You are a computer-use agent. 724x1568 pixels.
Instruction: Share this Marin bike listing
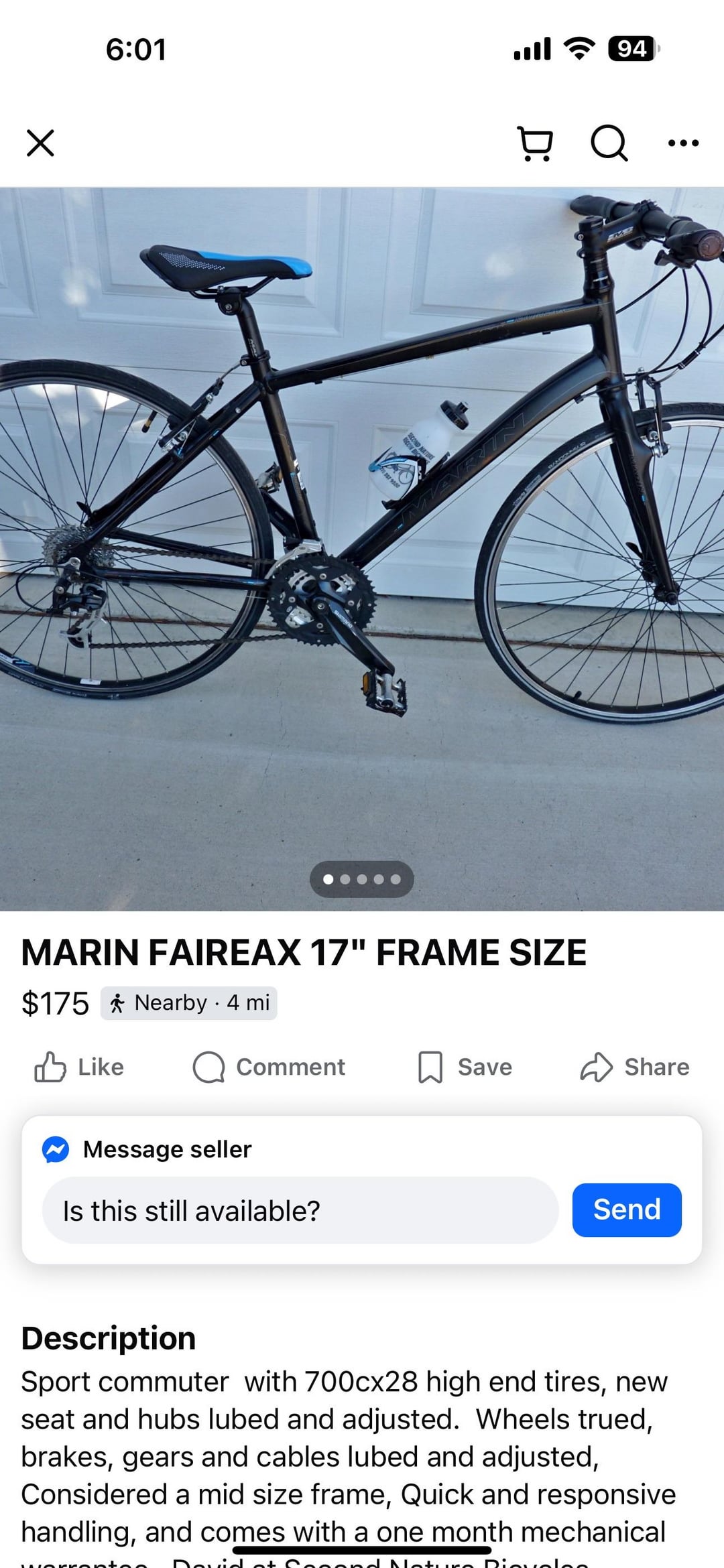click(x=634, y=1067)
